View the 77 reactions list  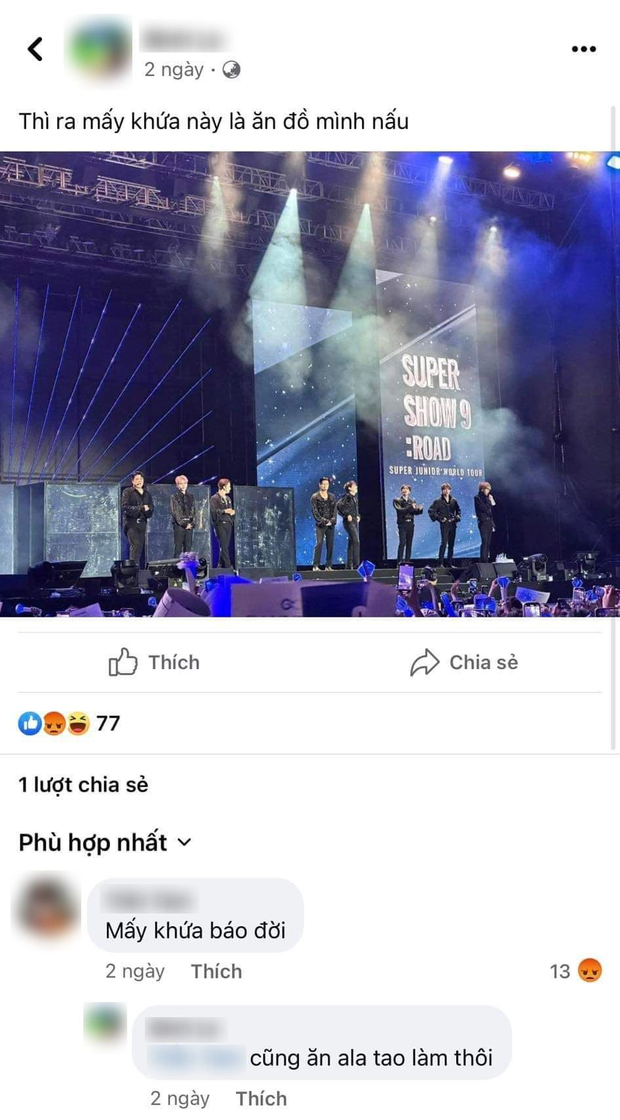[x=69, y=723]
